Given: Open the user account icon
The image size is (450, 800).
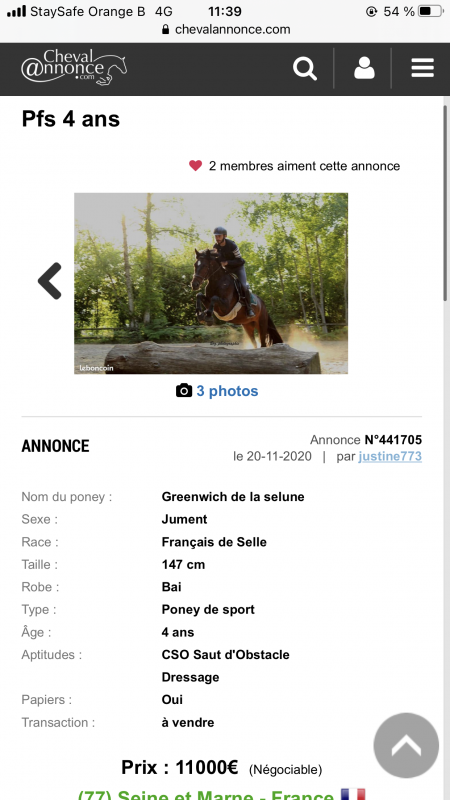Looking at the screenshot, I should pyautogui.click(x=364, y=68).
